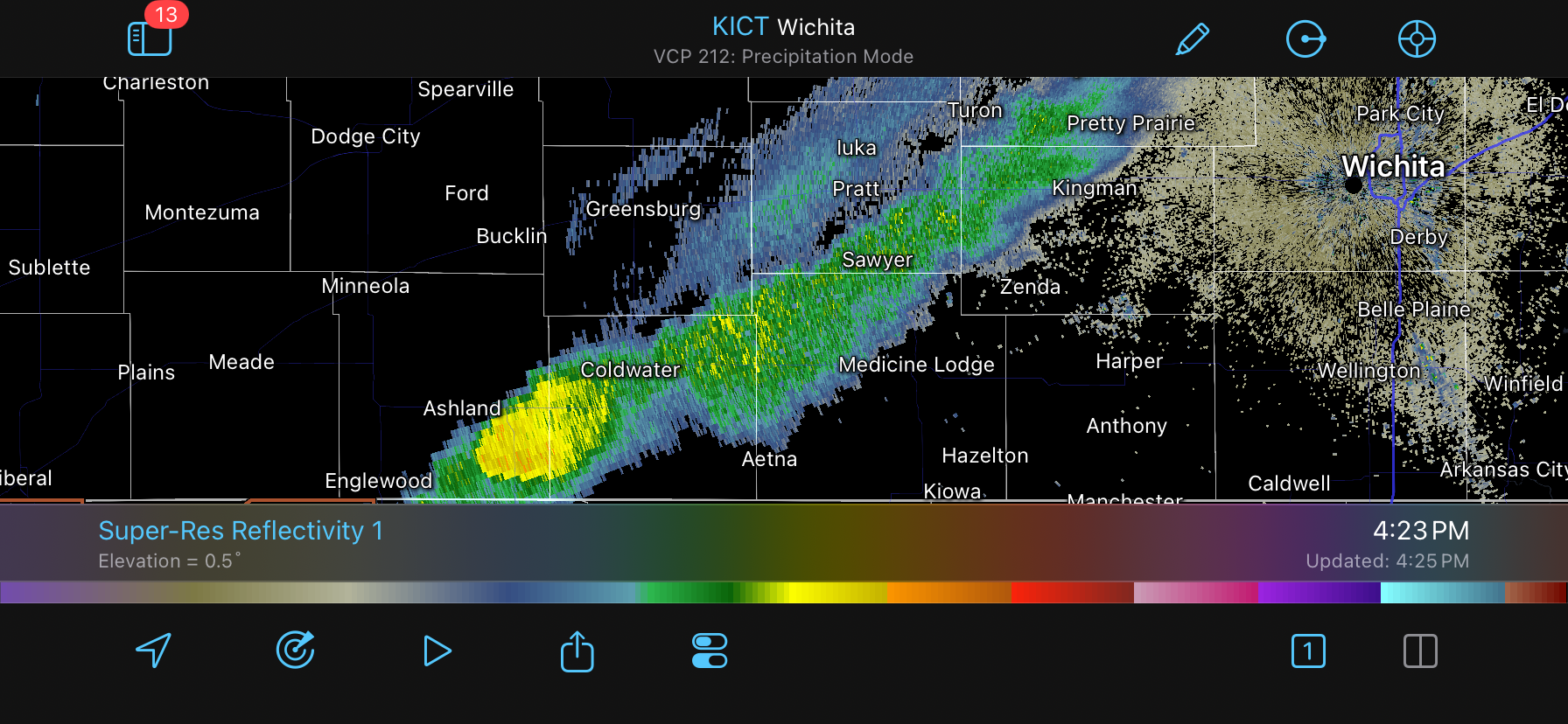The image size is (1568, 724).
Task: Open the alerts panel with 13 badge
Action: click(x=150, y=38)
